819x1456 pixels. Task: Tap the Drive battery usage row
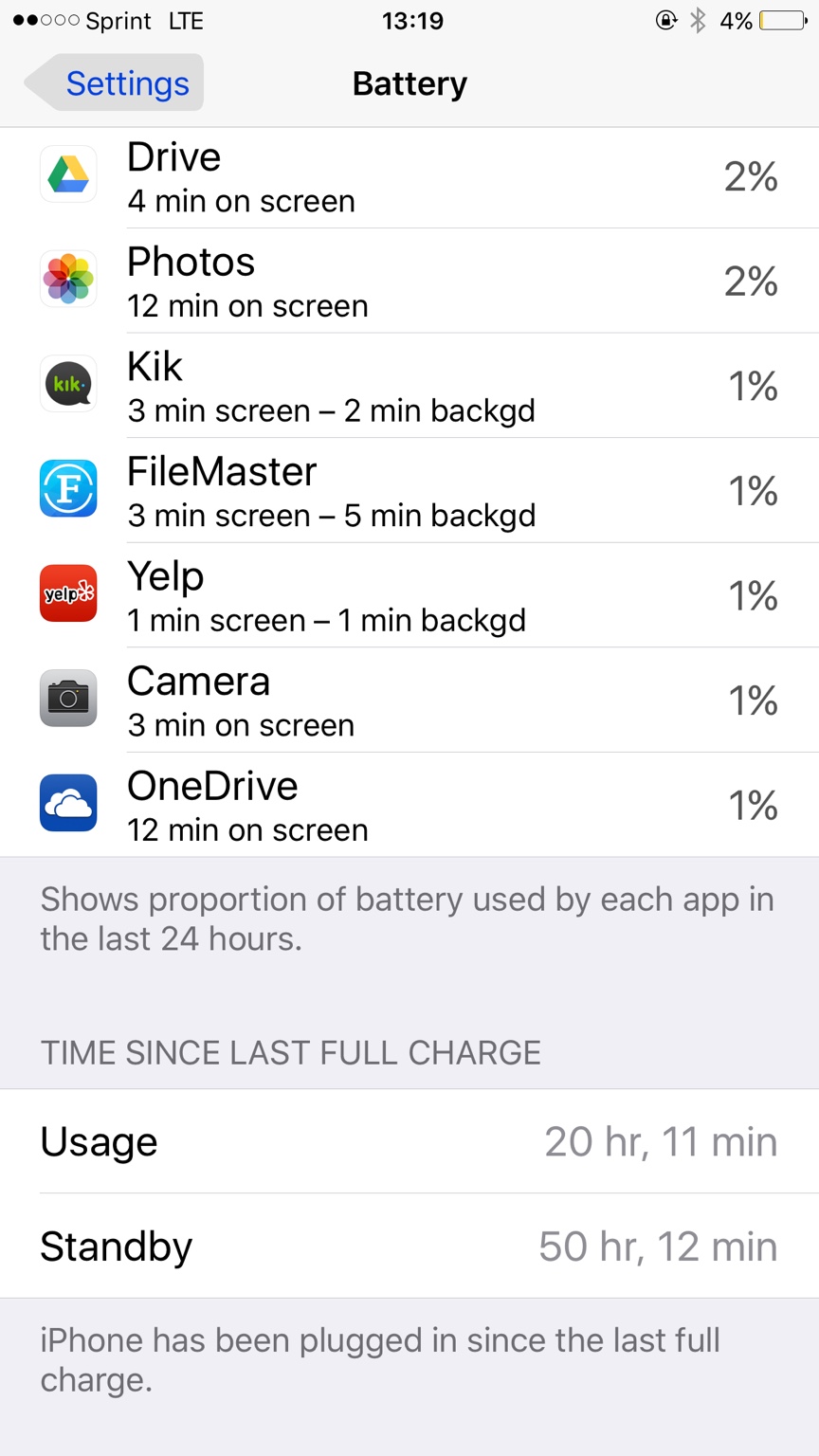point(409,177)
